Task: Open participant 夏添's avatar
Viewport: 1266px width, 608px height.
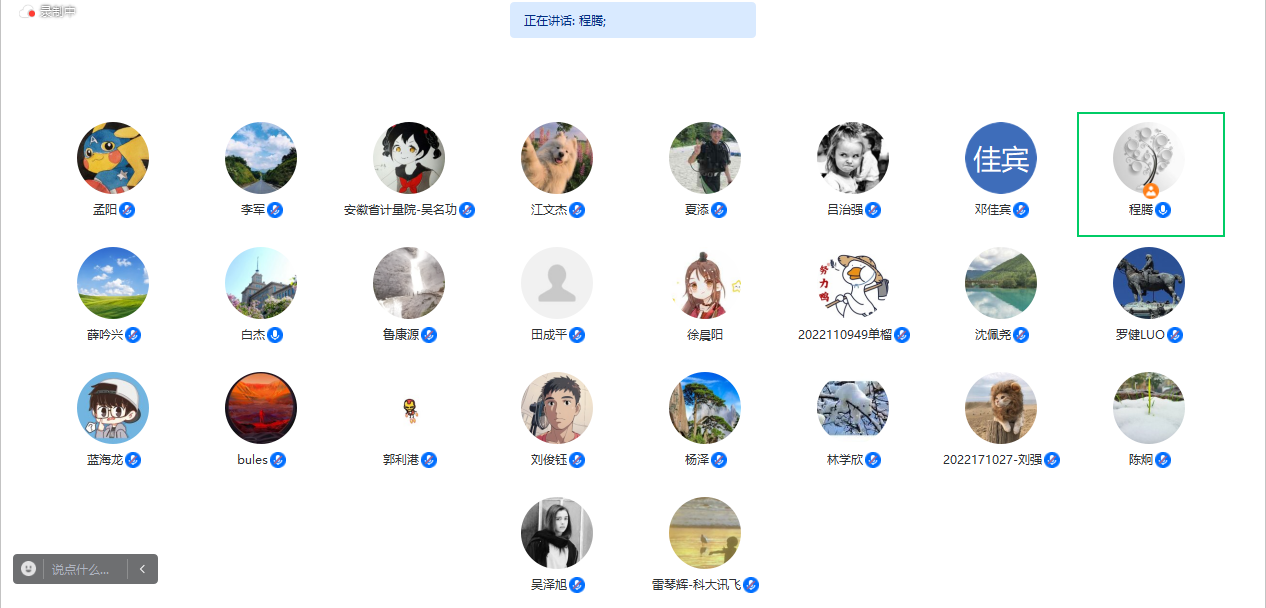Action: coord(705,158)
